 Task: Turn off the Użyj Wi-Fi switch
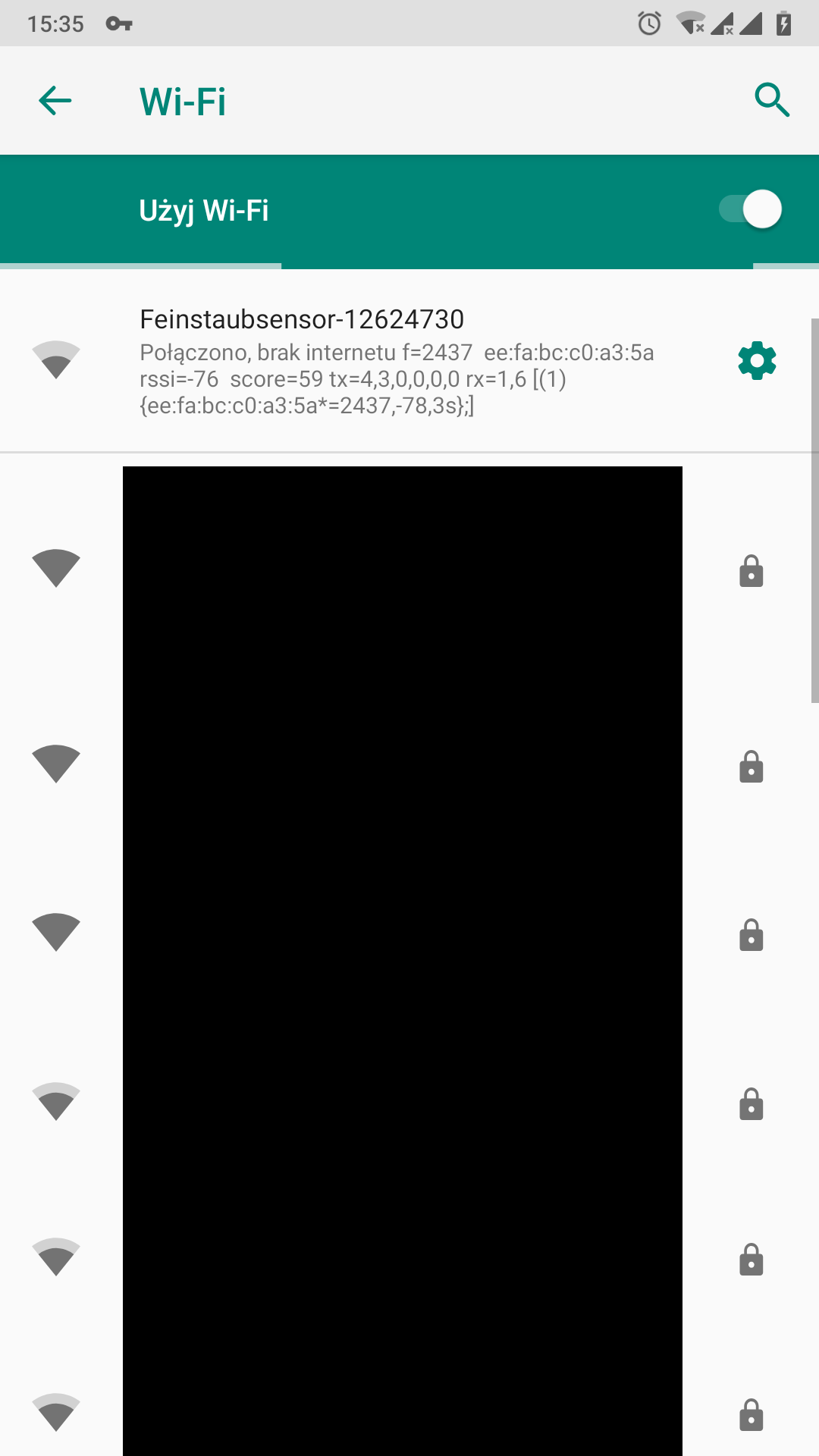(x=750, y=209)
